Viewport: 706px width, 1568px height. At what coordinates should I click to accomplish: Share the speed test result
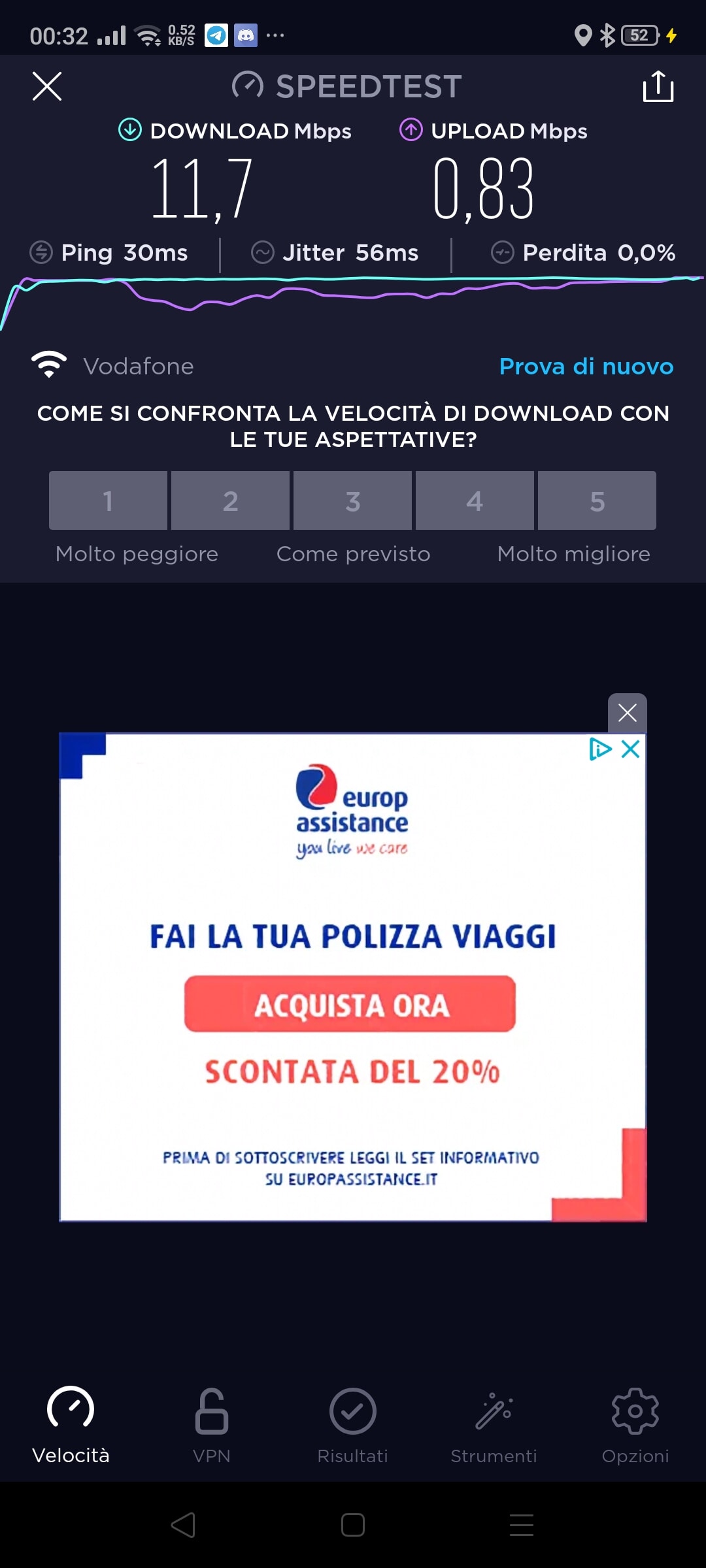[x=658, y=86]
